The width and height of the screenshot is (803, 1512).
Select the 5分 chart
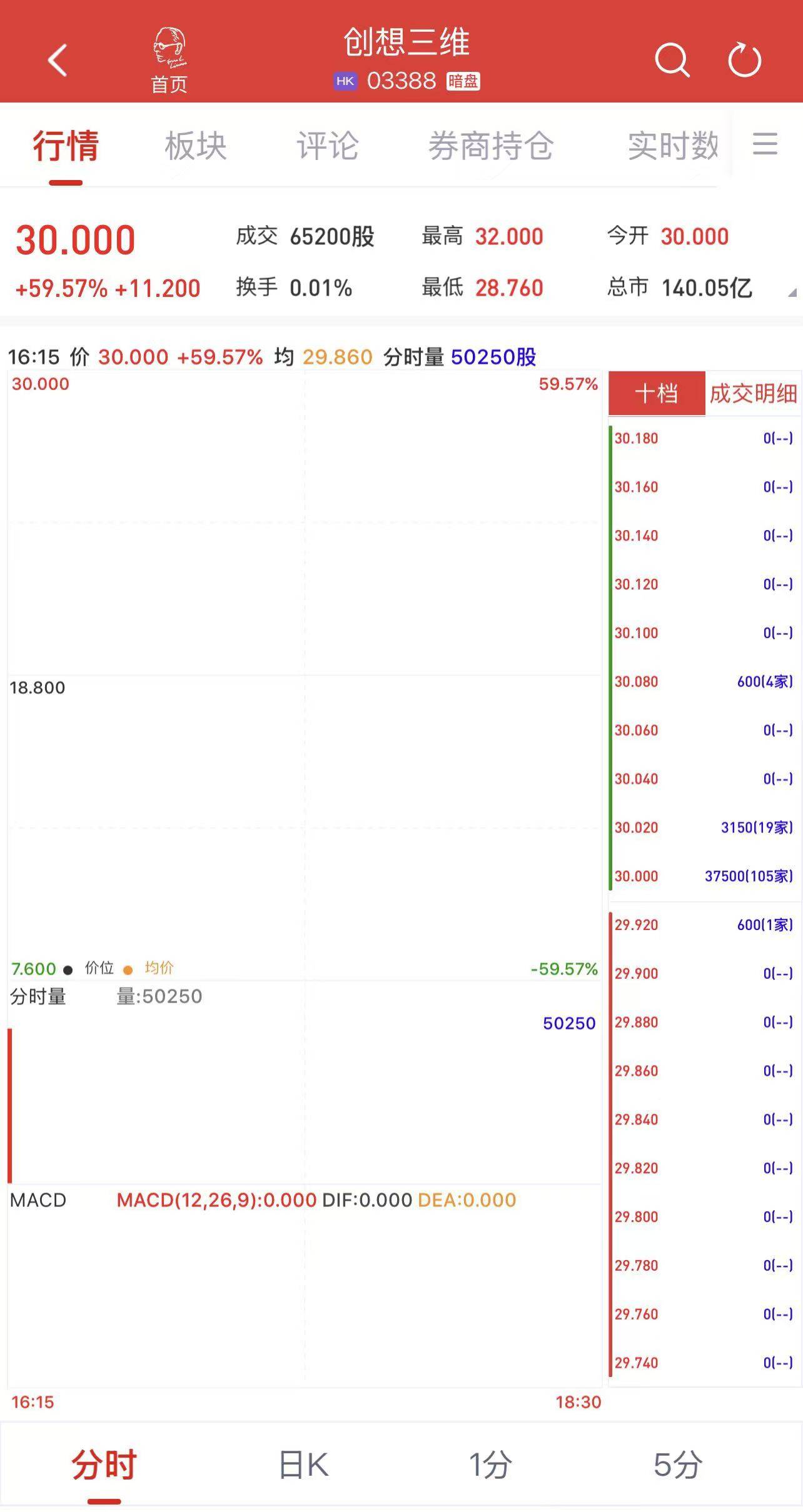click(678, 1465)
